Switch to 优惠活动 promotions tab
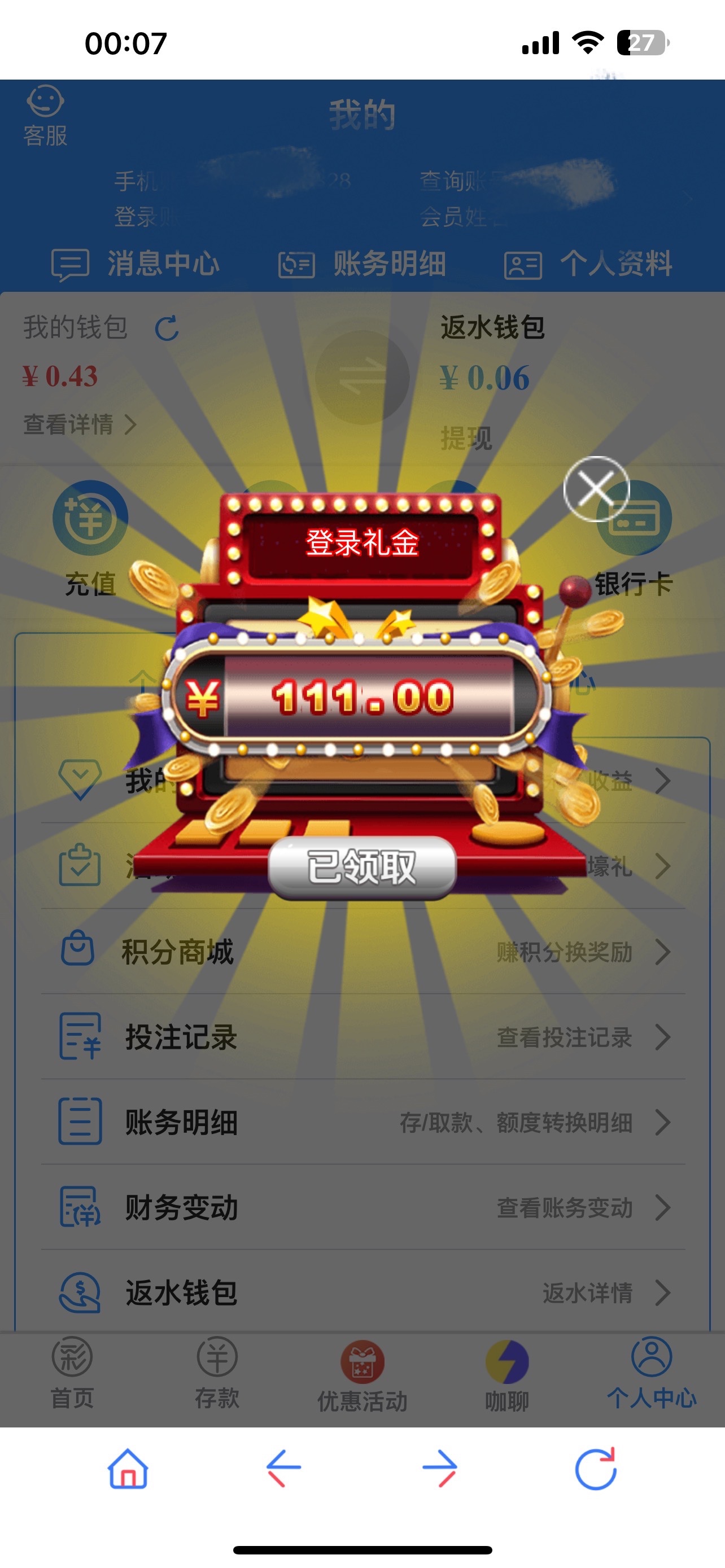The width and height of the screenshot is (725, 1568). [362, 1374]
